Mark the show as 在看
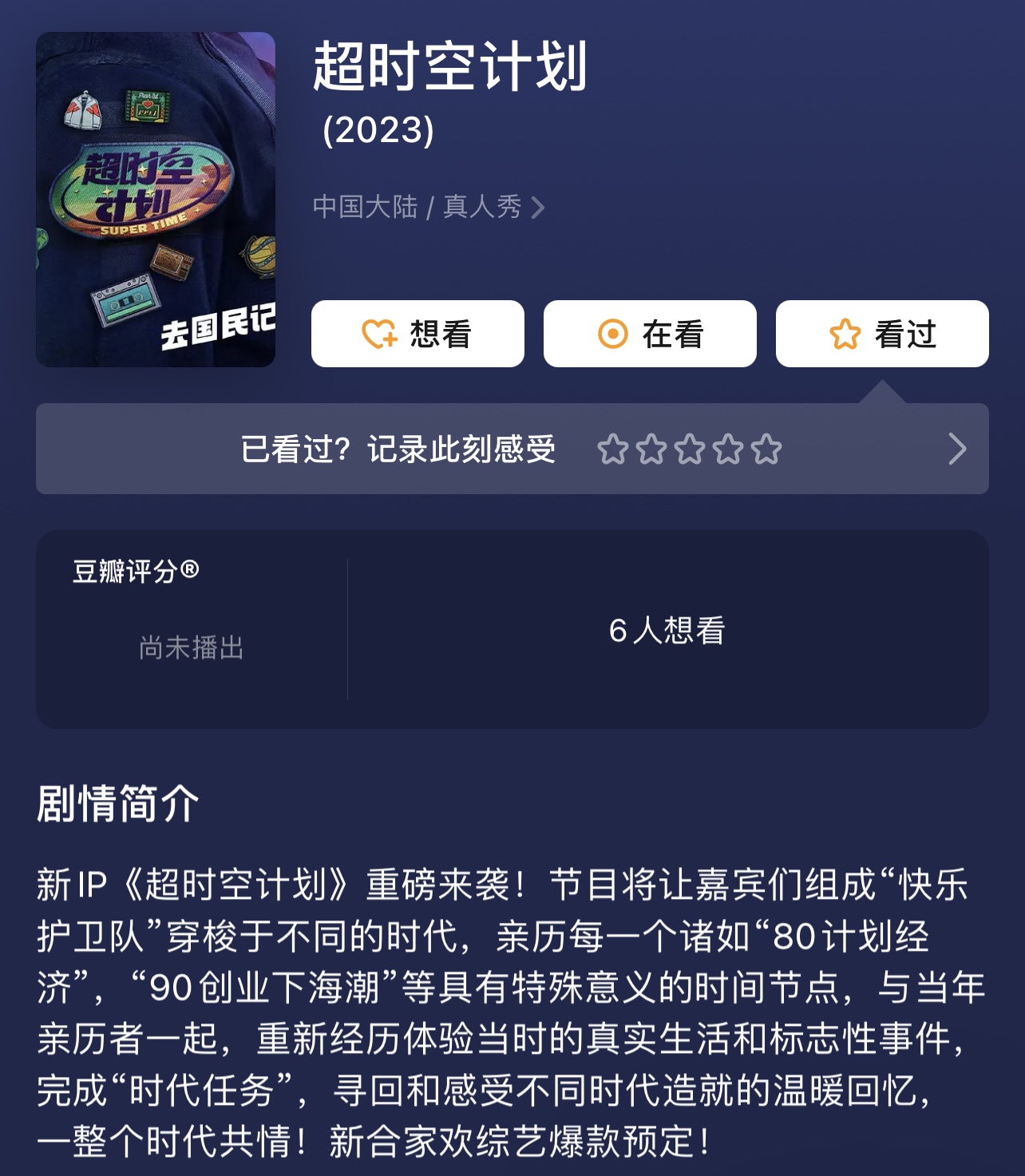This screenshot has height=1176, width=1025. point(649,335)
